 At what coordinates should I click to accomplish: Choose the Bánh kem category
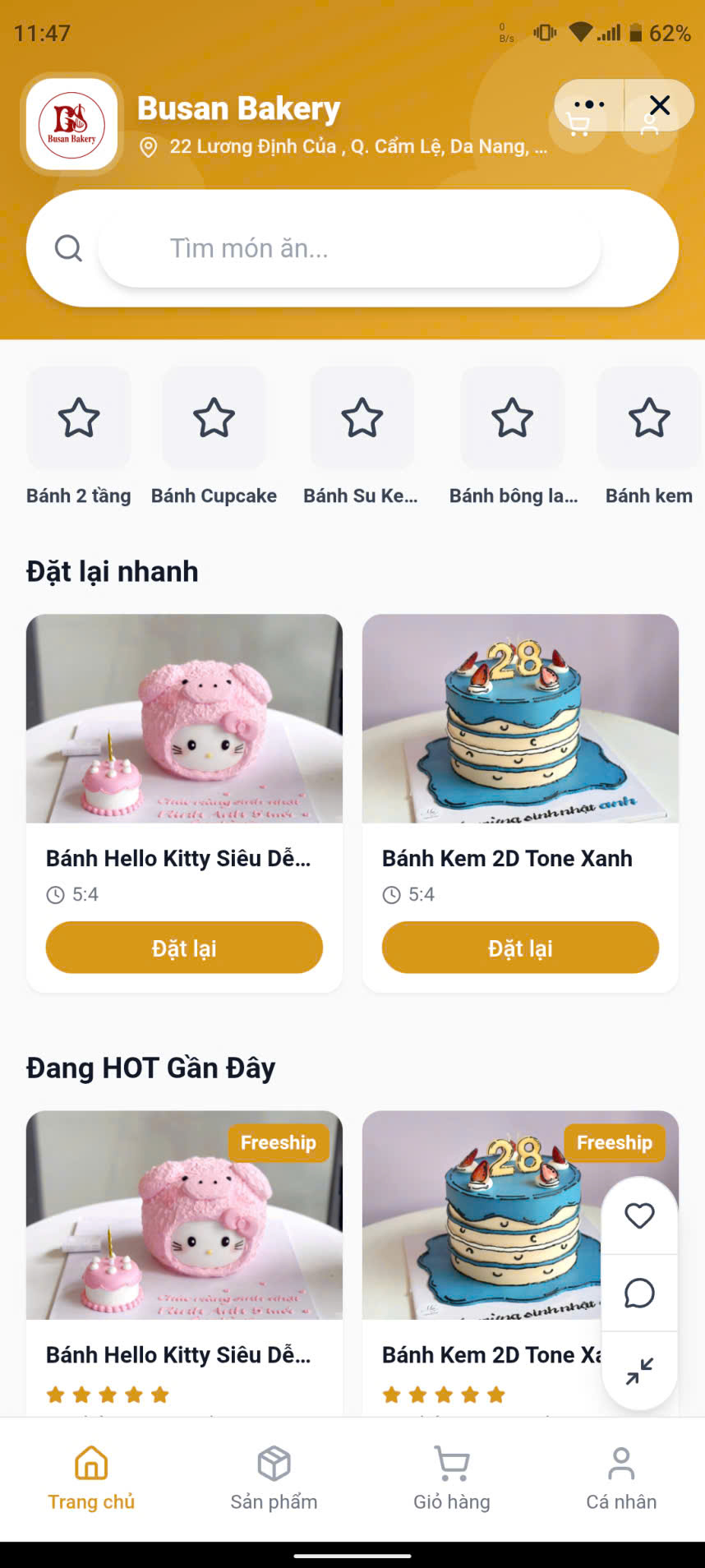coord(649,436)
